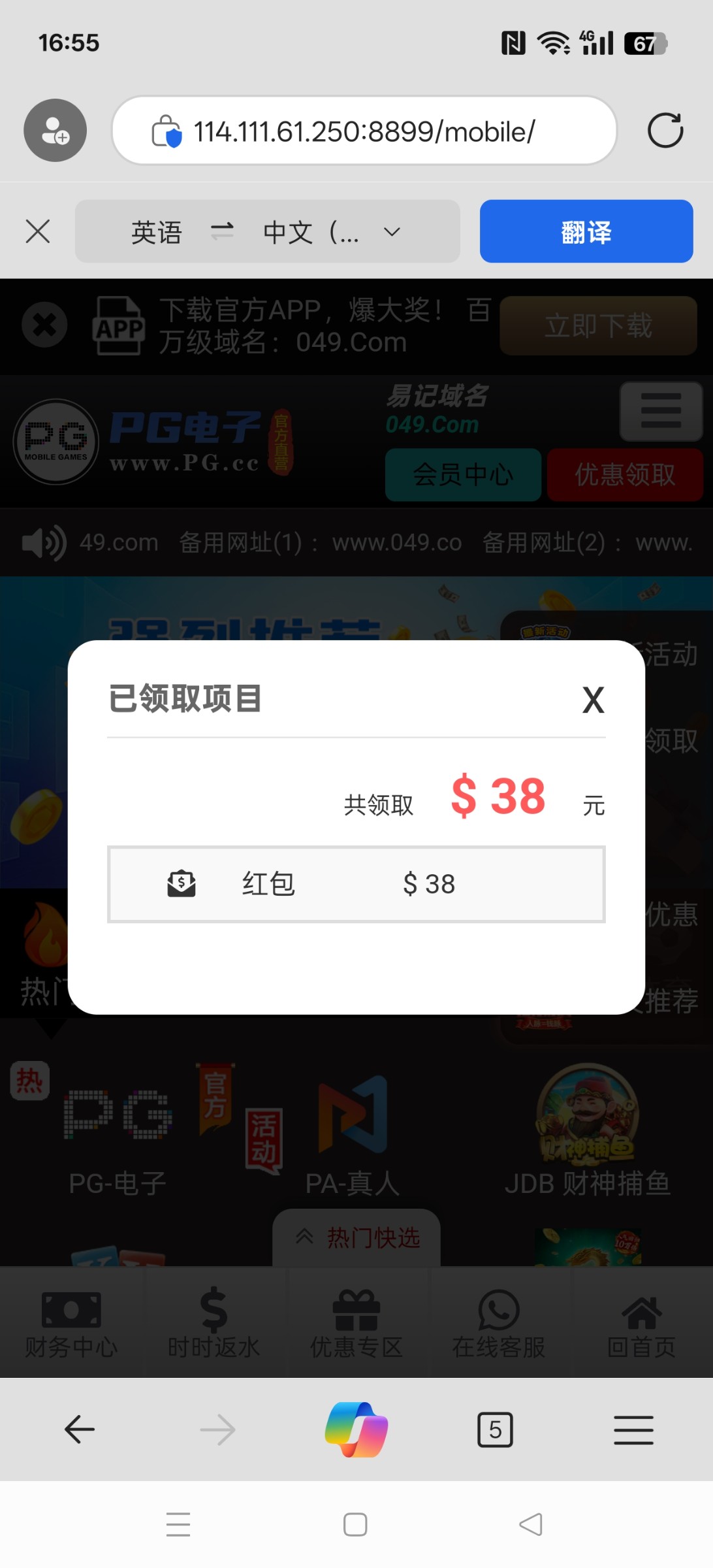713x1568 pixels.
Task: Reload the current page
Action: 665,131
